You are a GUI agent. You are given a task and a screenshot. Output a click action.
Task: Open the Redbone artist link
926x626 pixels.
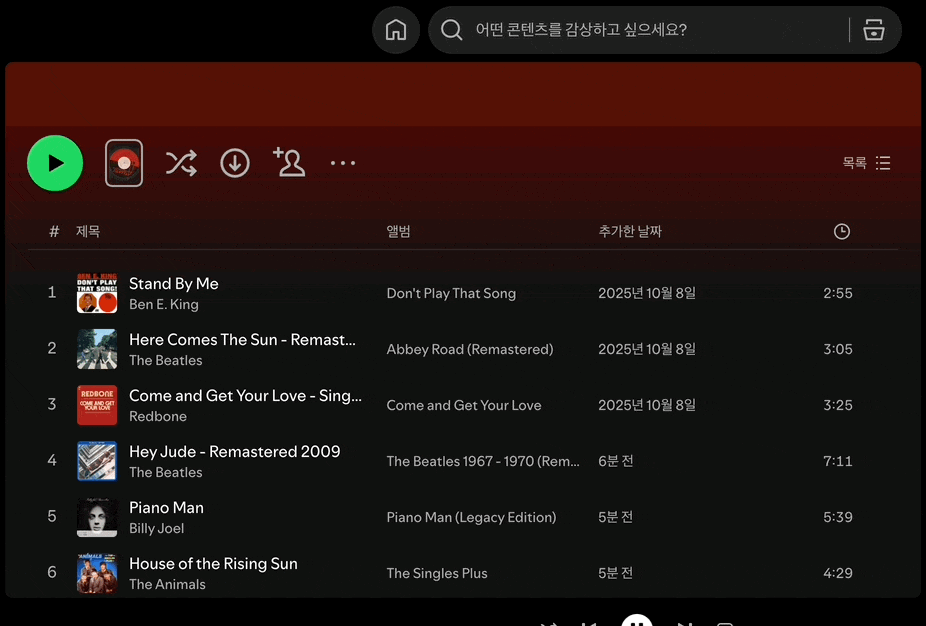[x=158, y=417]
